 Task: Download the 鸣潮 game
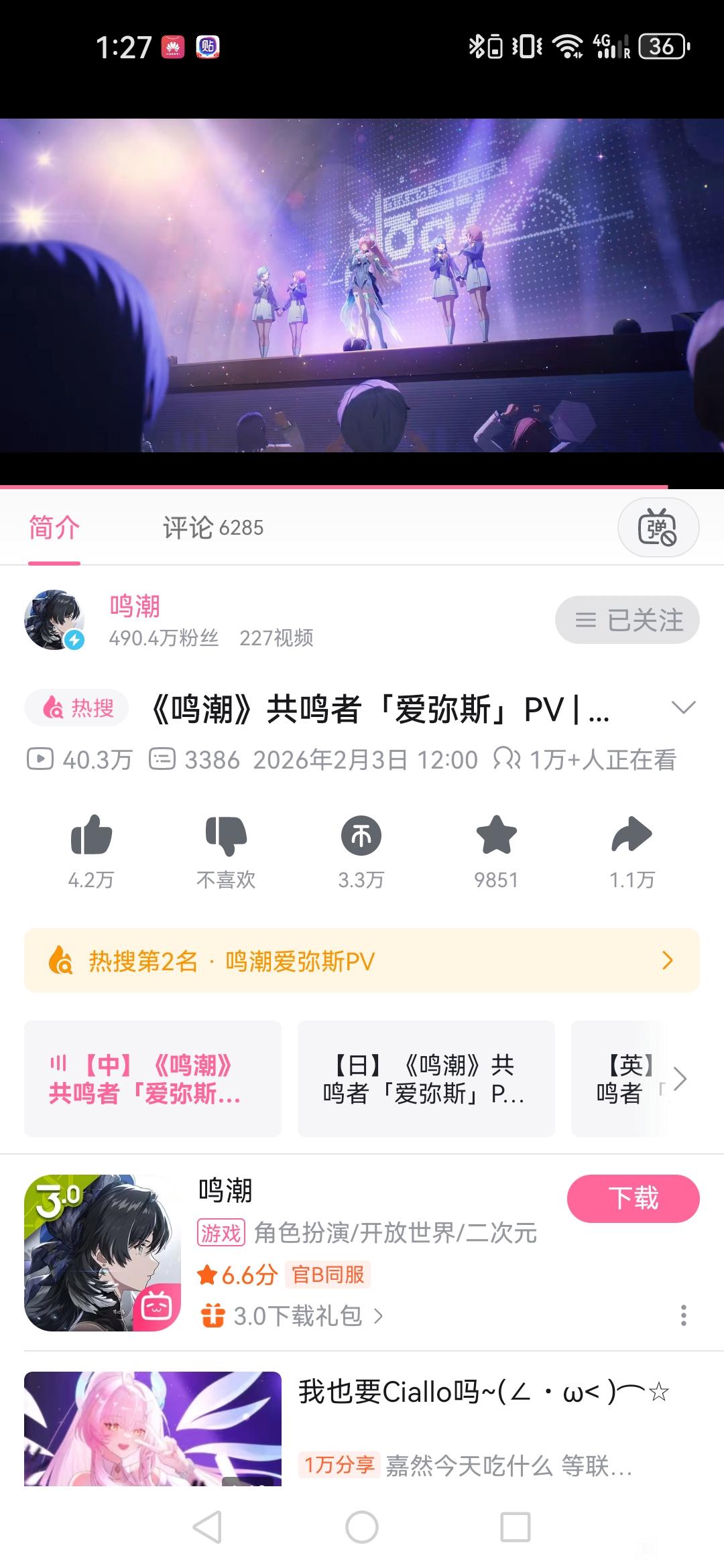(x=633, y=1198)
